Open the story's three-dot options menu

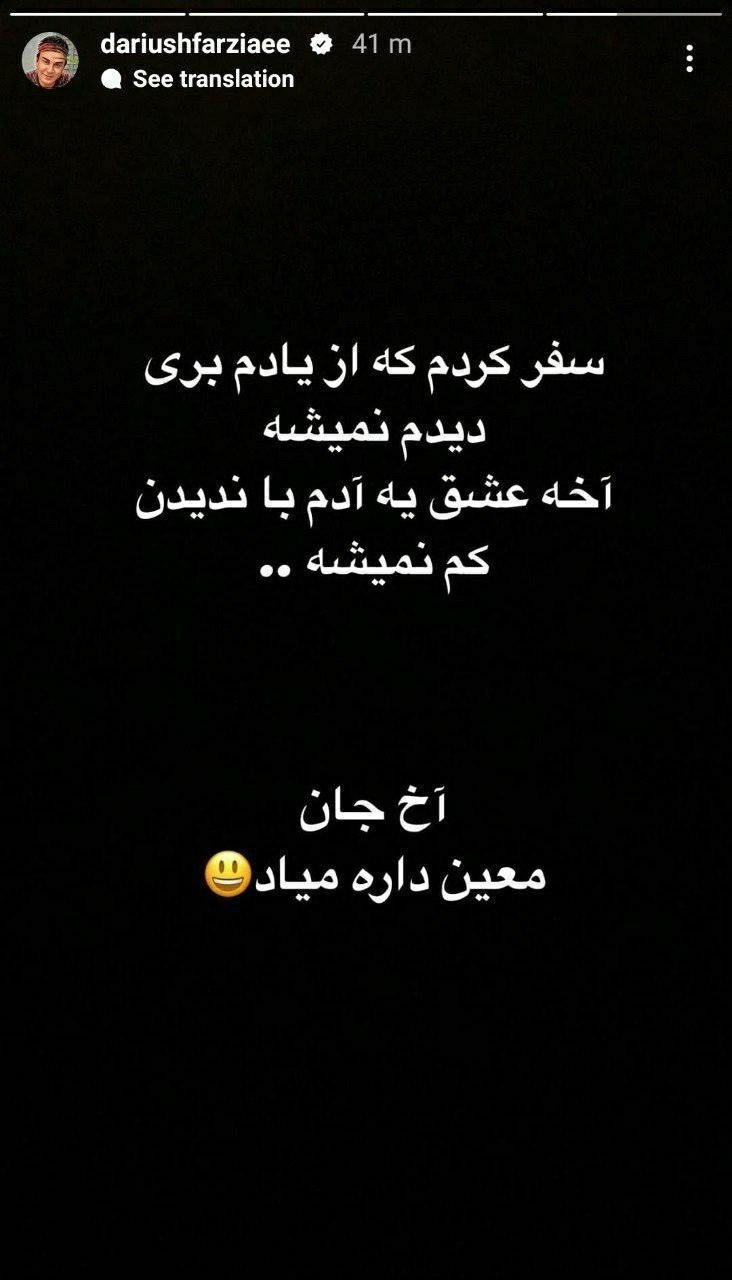pos(689,59)
